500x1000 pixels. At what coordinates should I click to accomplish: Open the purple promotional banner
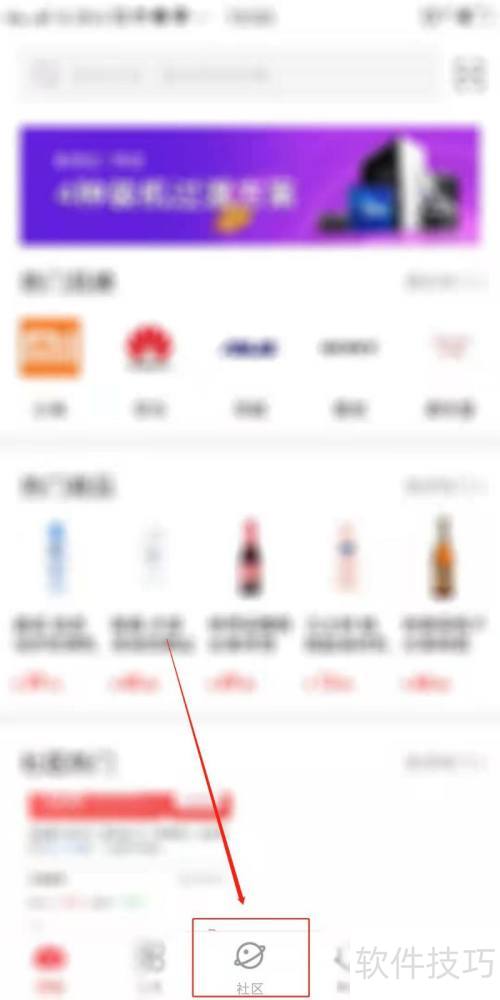tap(249, 184)
